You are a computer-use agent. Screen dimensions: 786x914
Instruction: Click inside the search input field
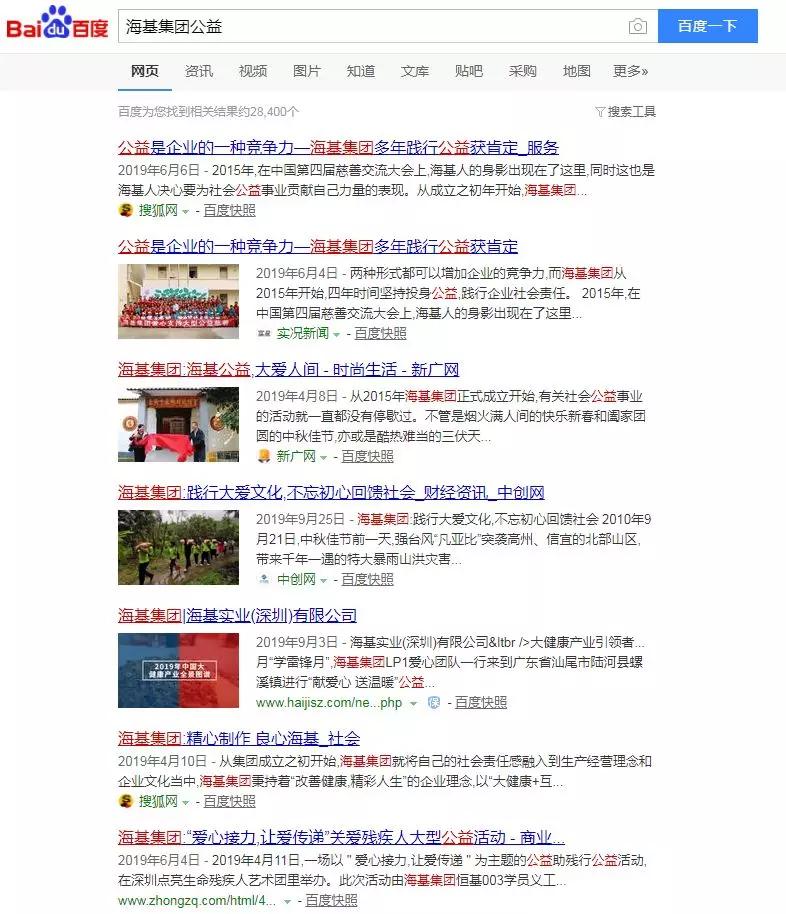click(x=350, y=27)
